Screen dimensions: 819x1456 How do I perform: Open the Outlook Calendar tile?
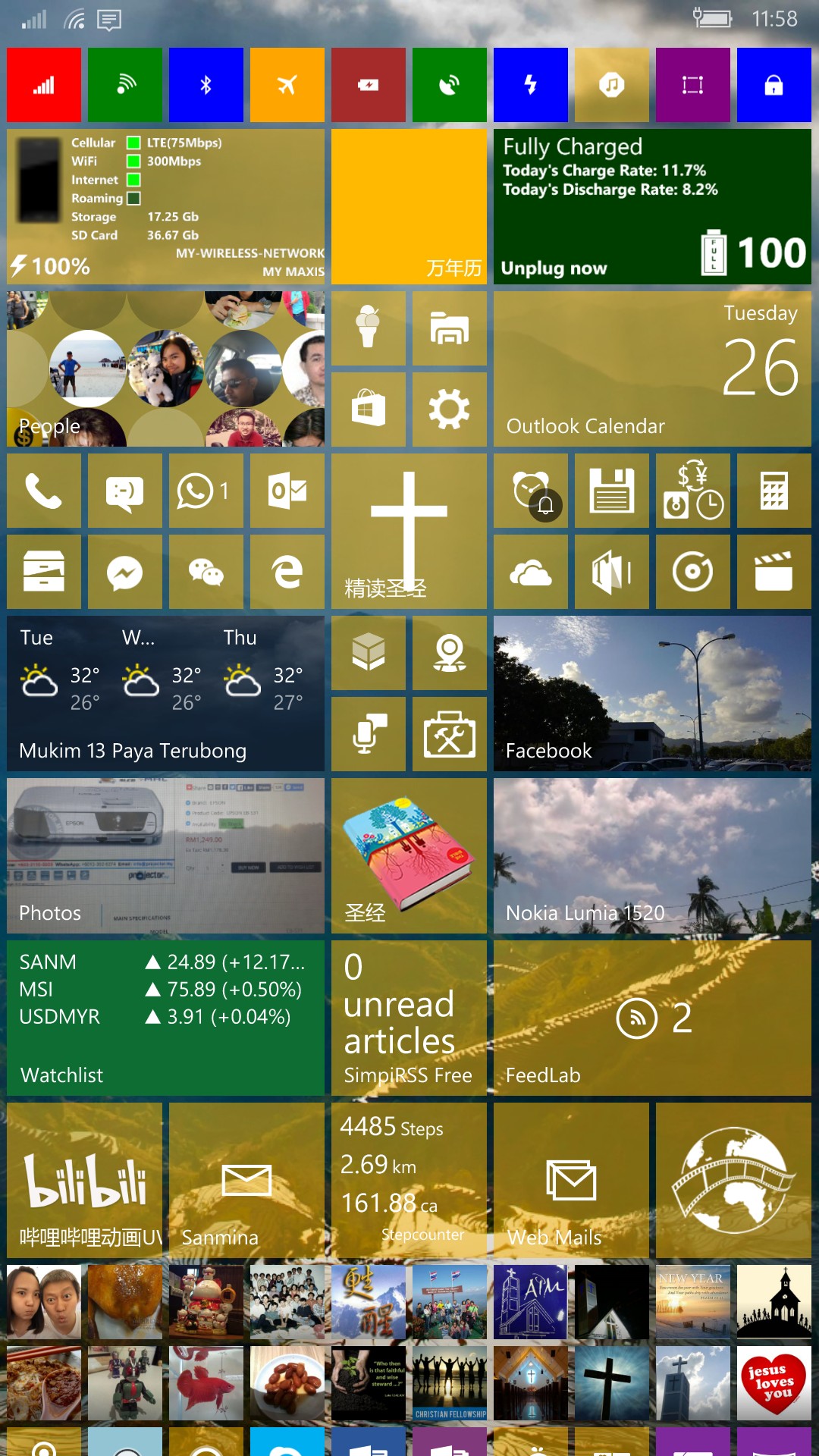652,369
